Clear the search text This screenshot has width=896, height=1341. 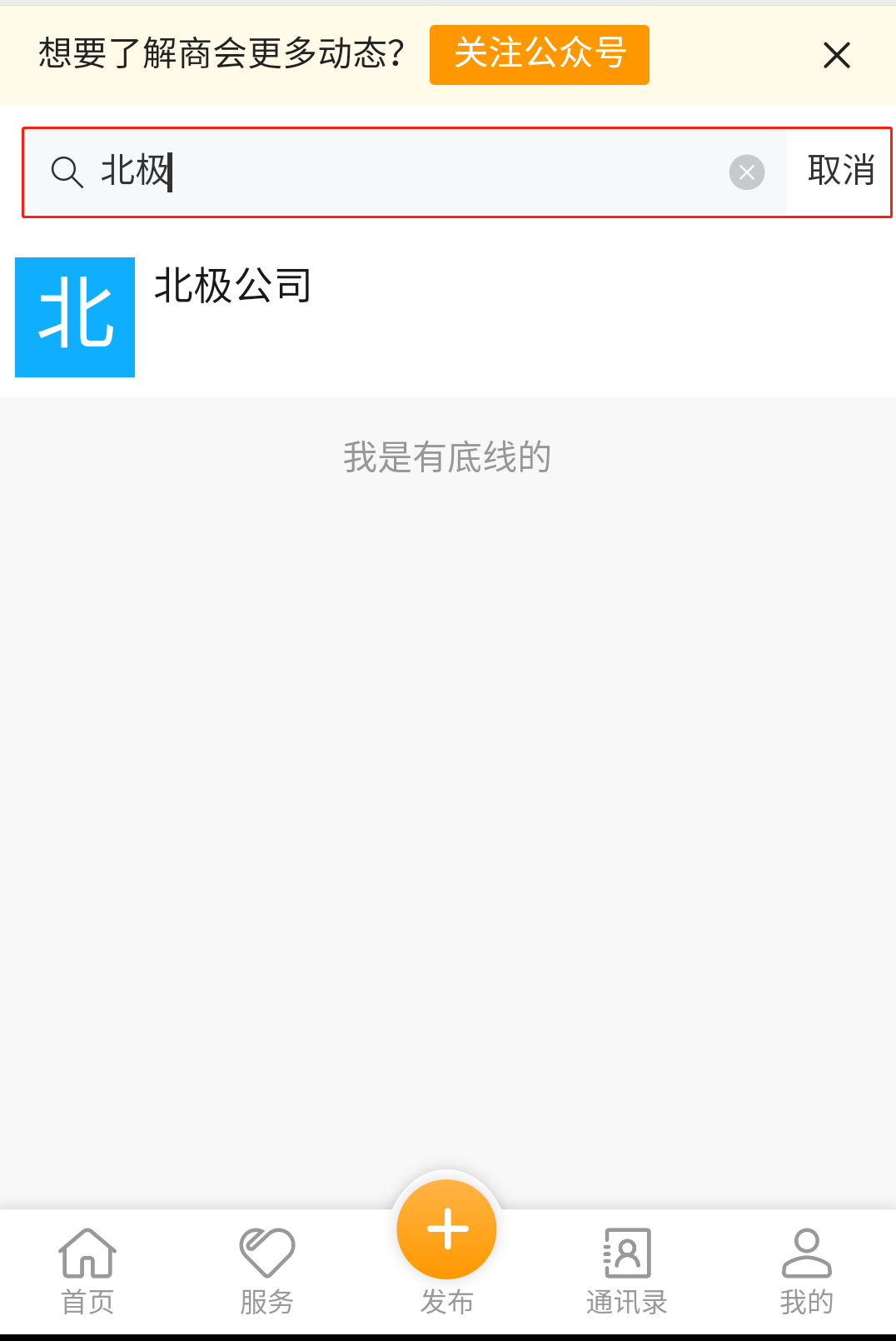click(x=746, y=172)
